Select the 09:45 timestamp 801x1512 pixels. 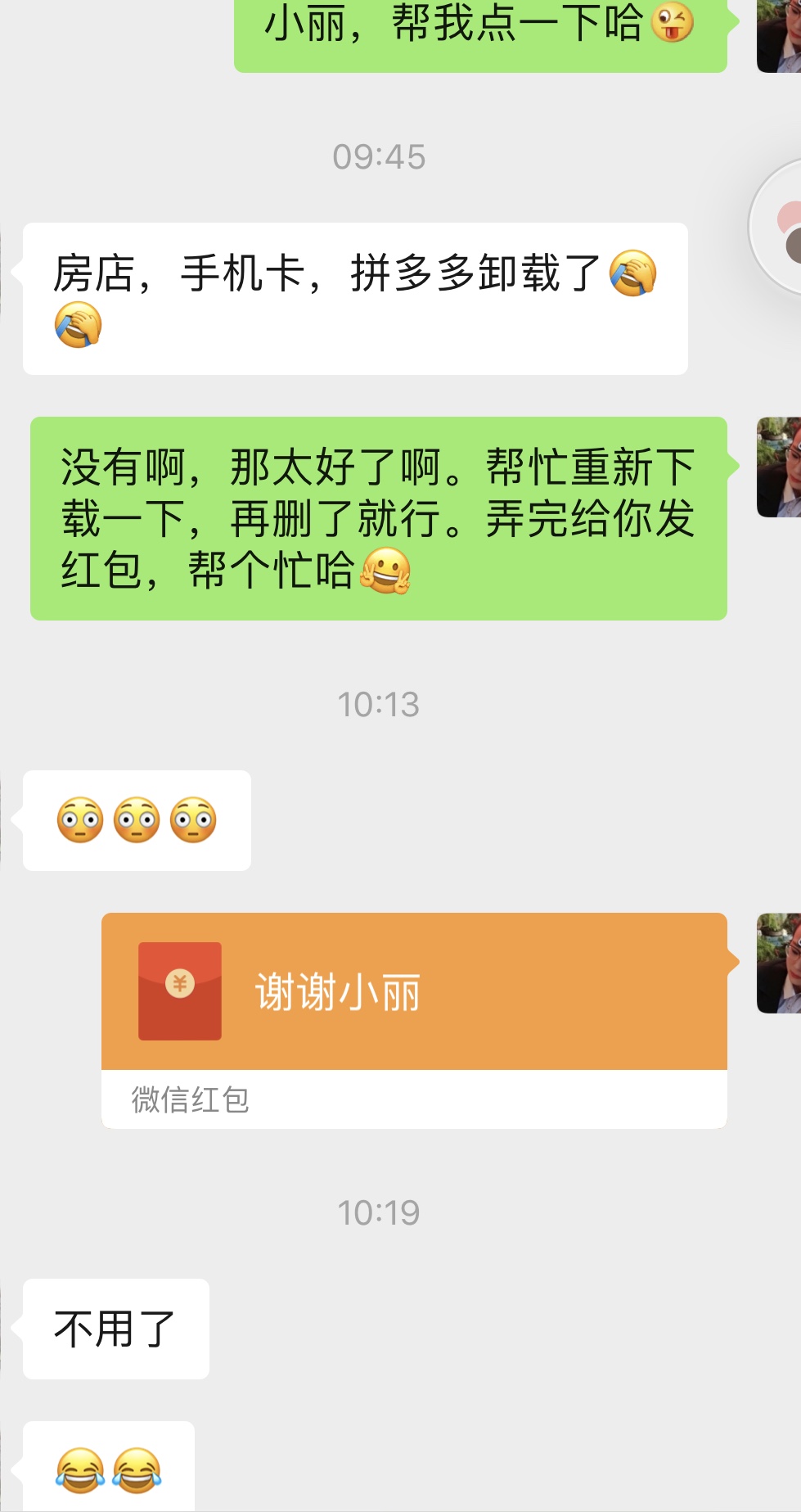coord(380,157)
